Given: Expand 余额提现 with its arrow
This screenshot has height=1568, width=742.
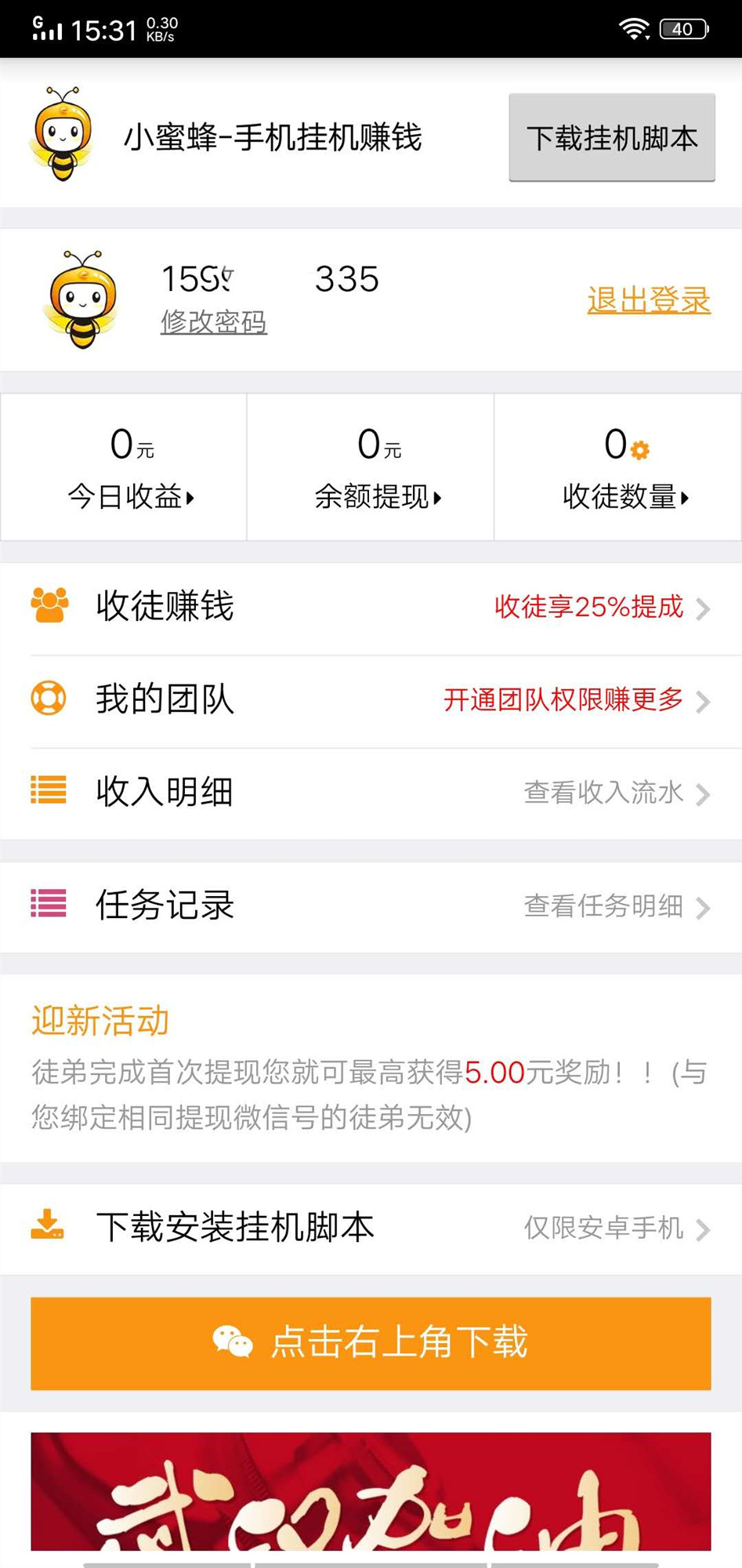Looking at the screenshot, I should [439, 497].
